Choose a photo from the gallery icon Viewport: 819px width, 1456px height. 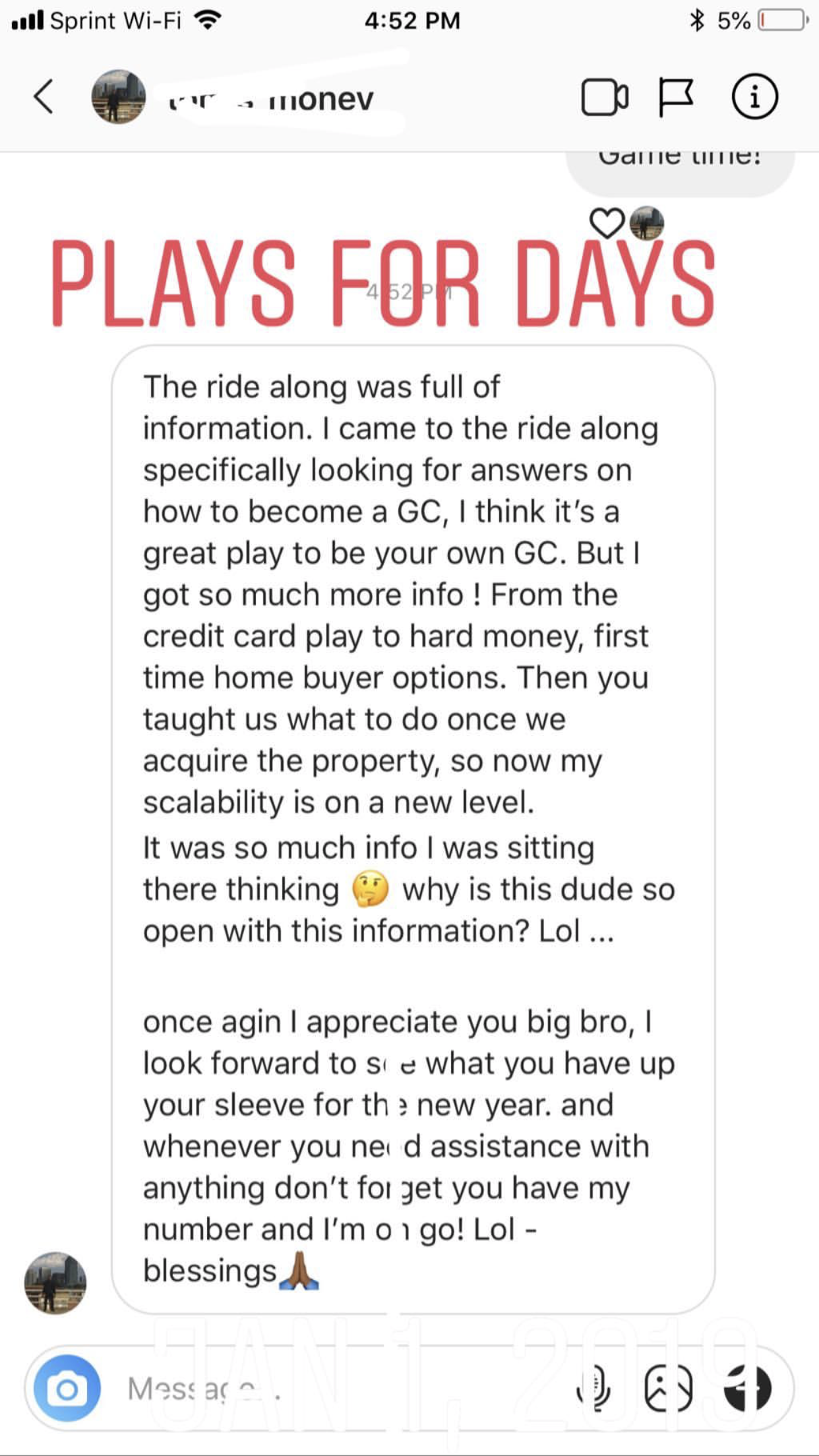click(x=668, y=1388)
